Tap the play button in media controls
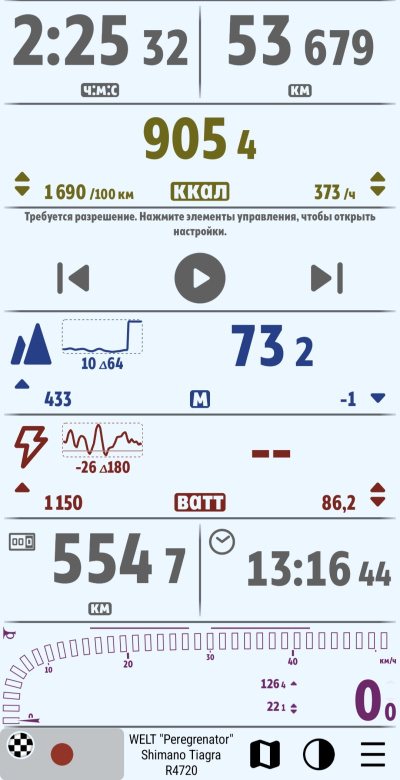 point(200,278)
